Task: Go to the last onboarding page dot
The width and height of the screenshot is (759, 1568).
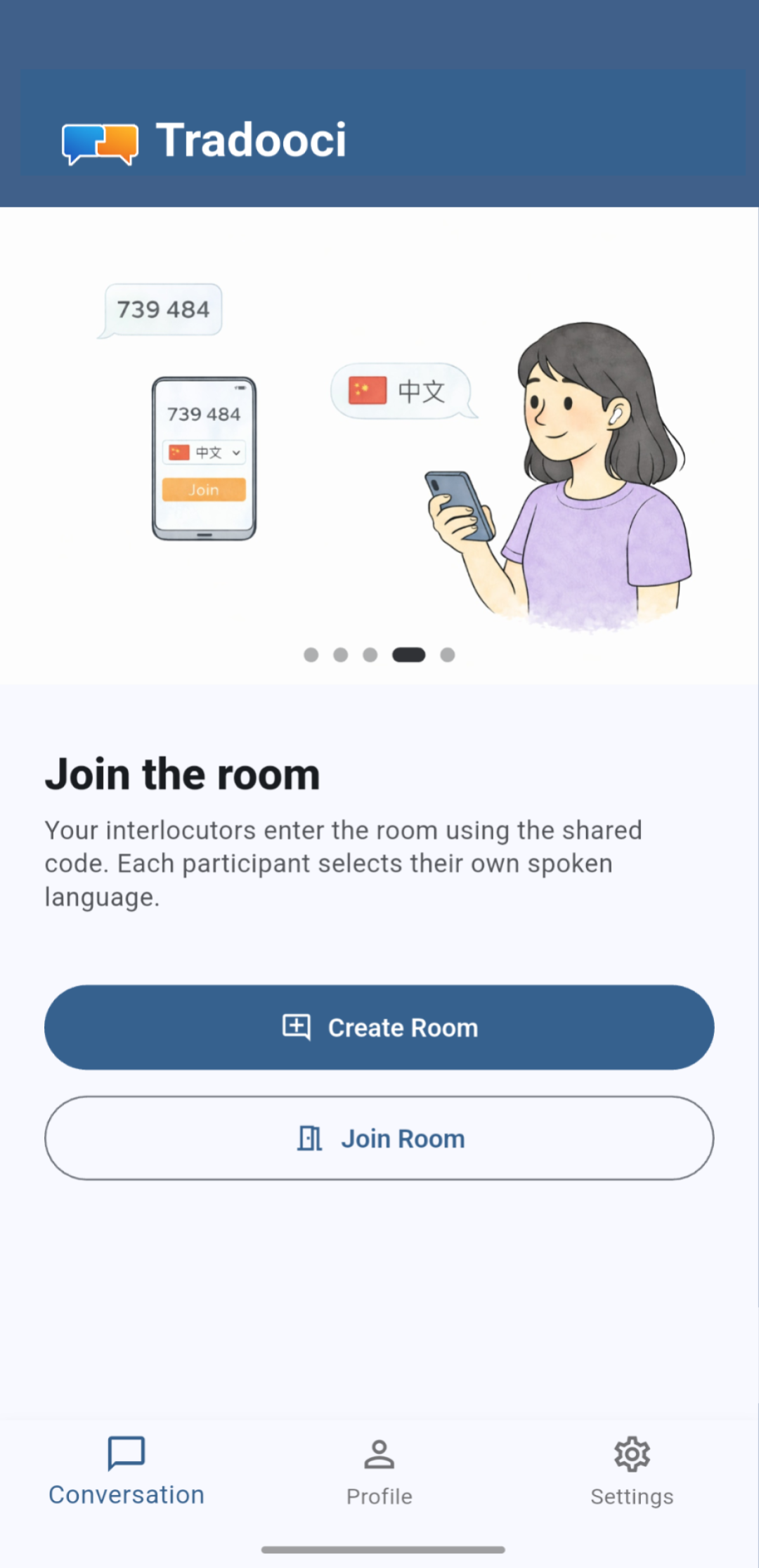Action: 448,655
